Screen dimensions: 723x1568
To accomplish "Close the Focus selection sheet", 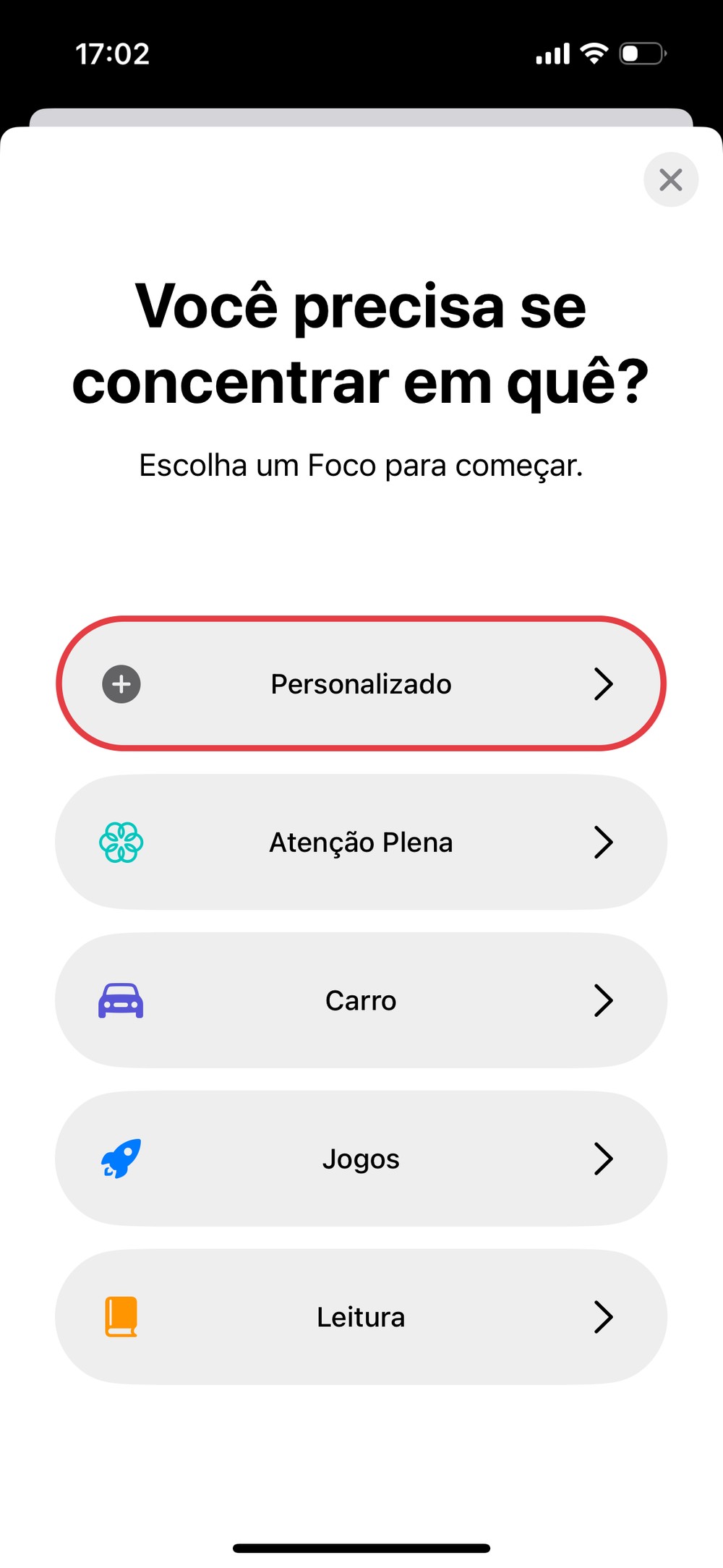I will 670,179.
